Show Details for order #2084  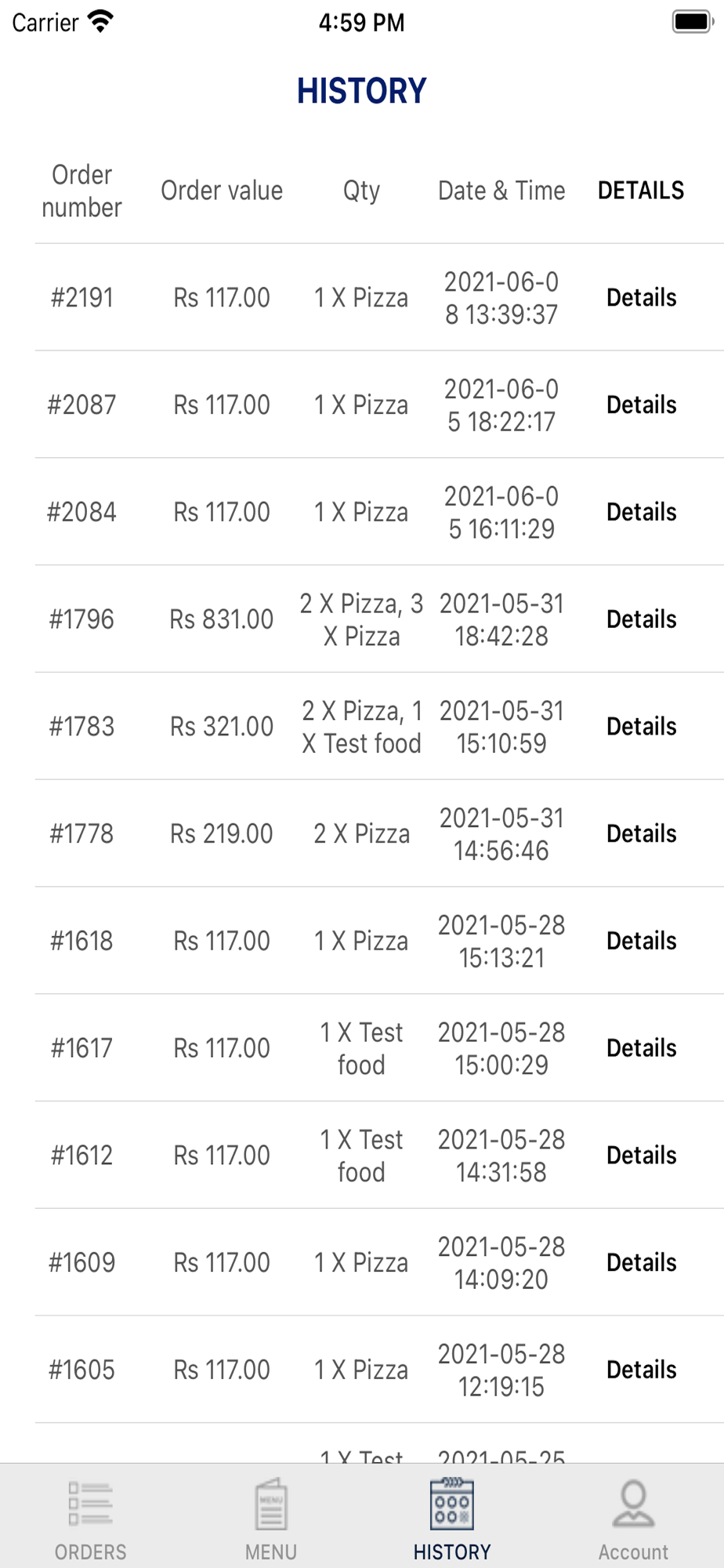[x=641, y=512]
